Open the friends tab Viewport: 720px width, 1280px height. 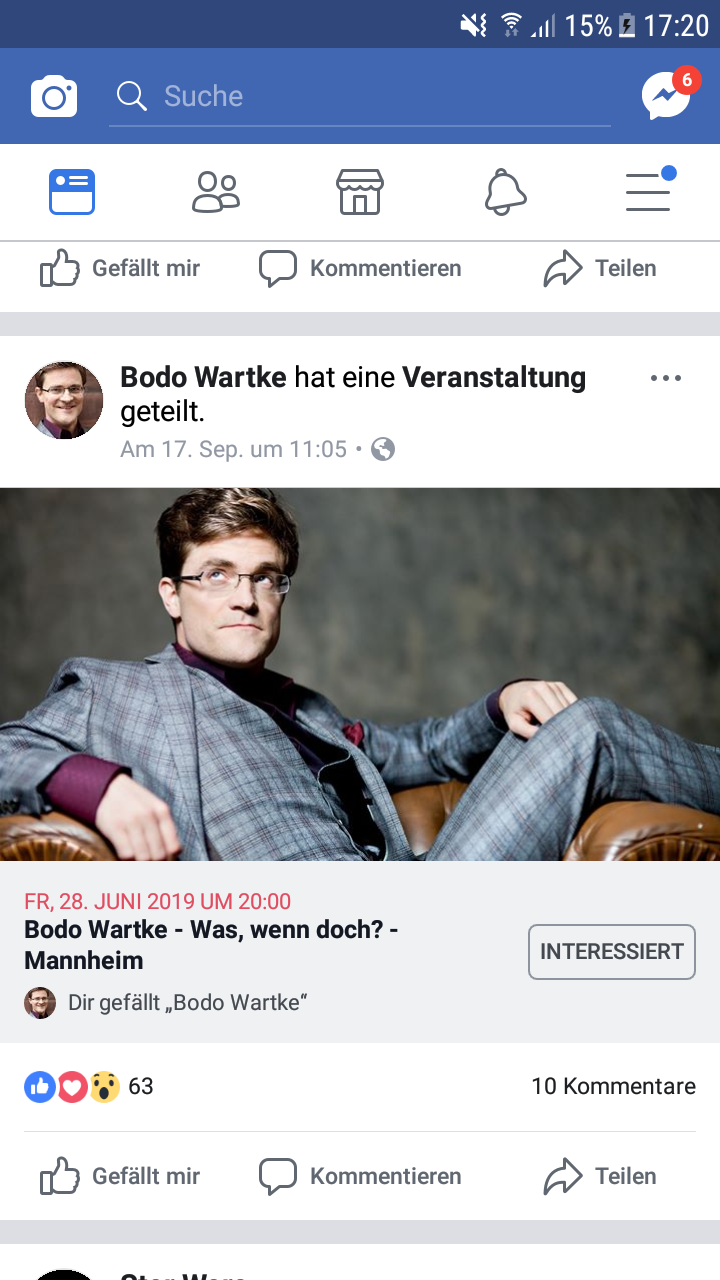pos(216,192)
